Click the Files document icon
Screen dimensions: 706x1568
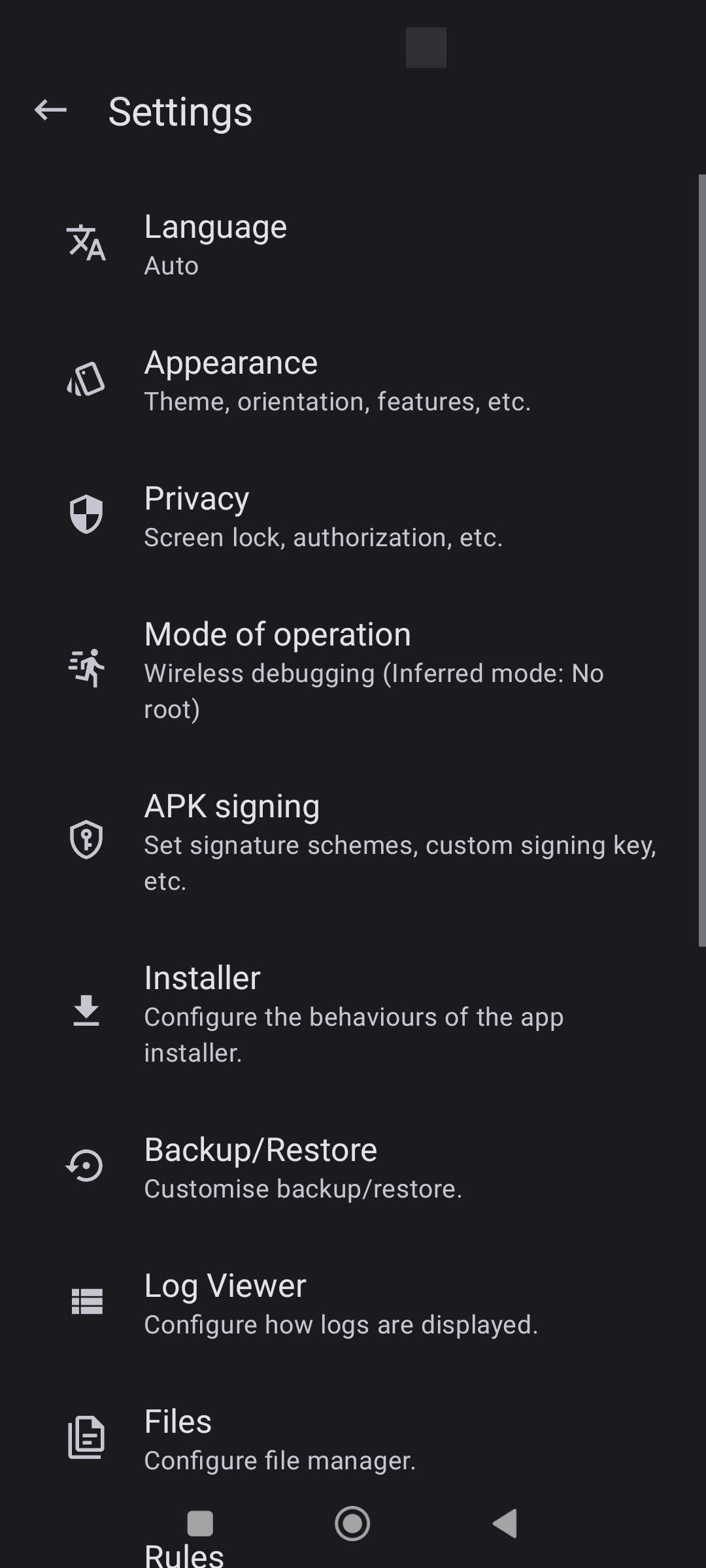(x=85, y=1437)
